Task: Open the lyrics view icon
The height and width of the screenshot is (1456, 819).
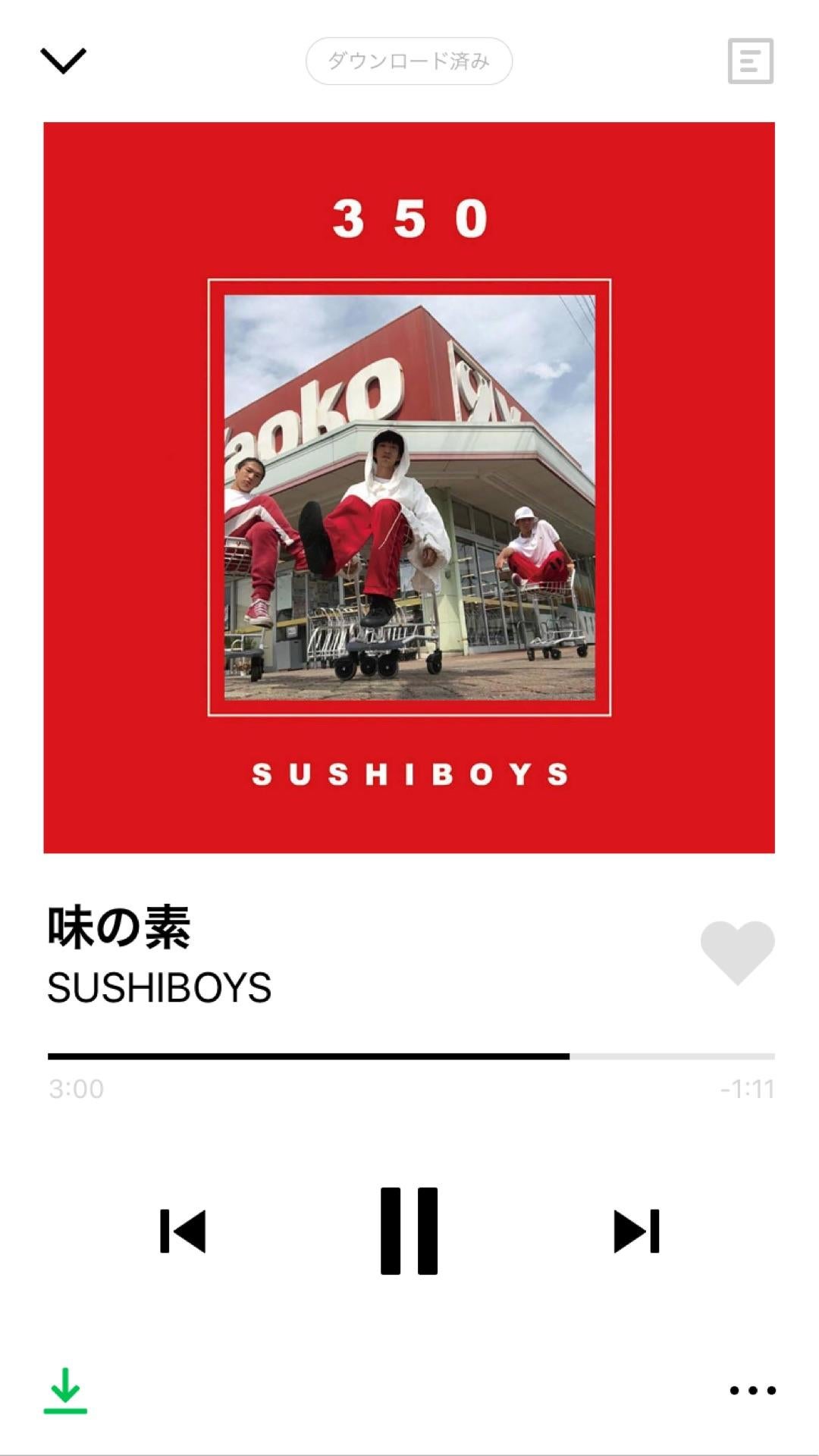Action: 750,61
